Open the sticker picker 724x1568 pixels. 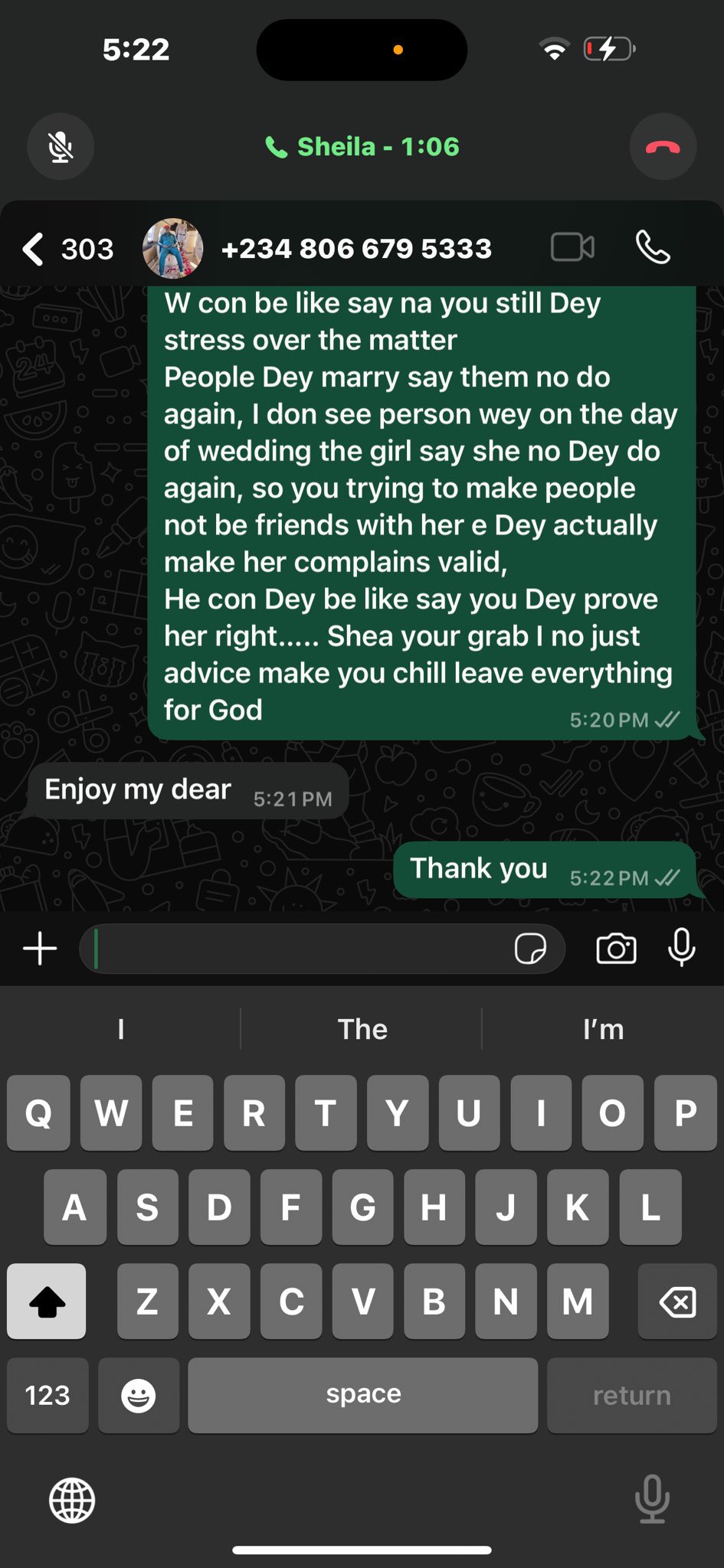tap(530, 949)
